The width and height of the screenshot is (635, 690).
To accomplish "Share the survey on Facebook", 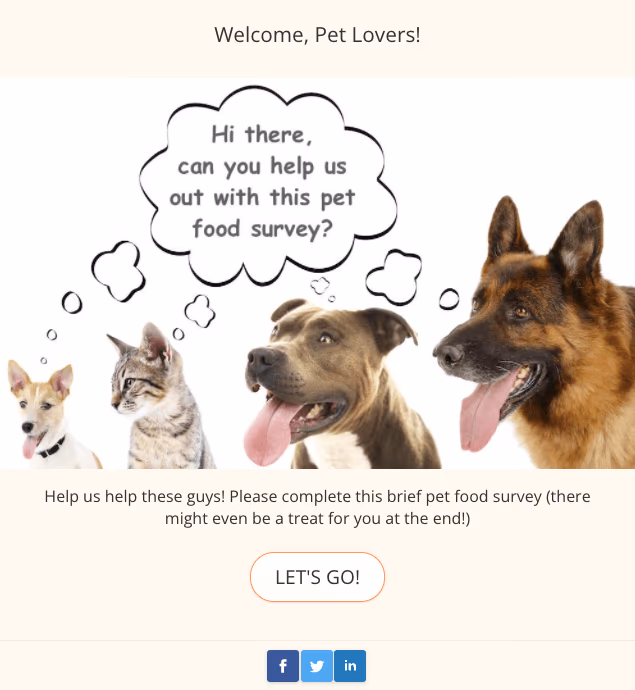I will (x=283, y=666).
